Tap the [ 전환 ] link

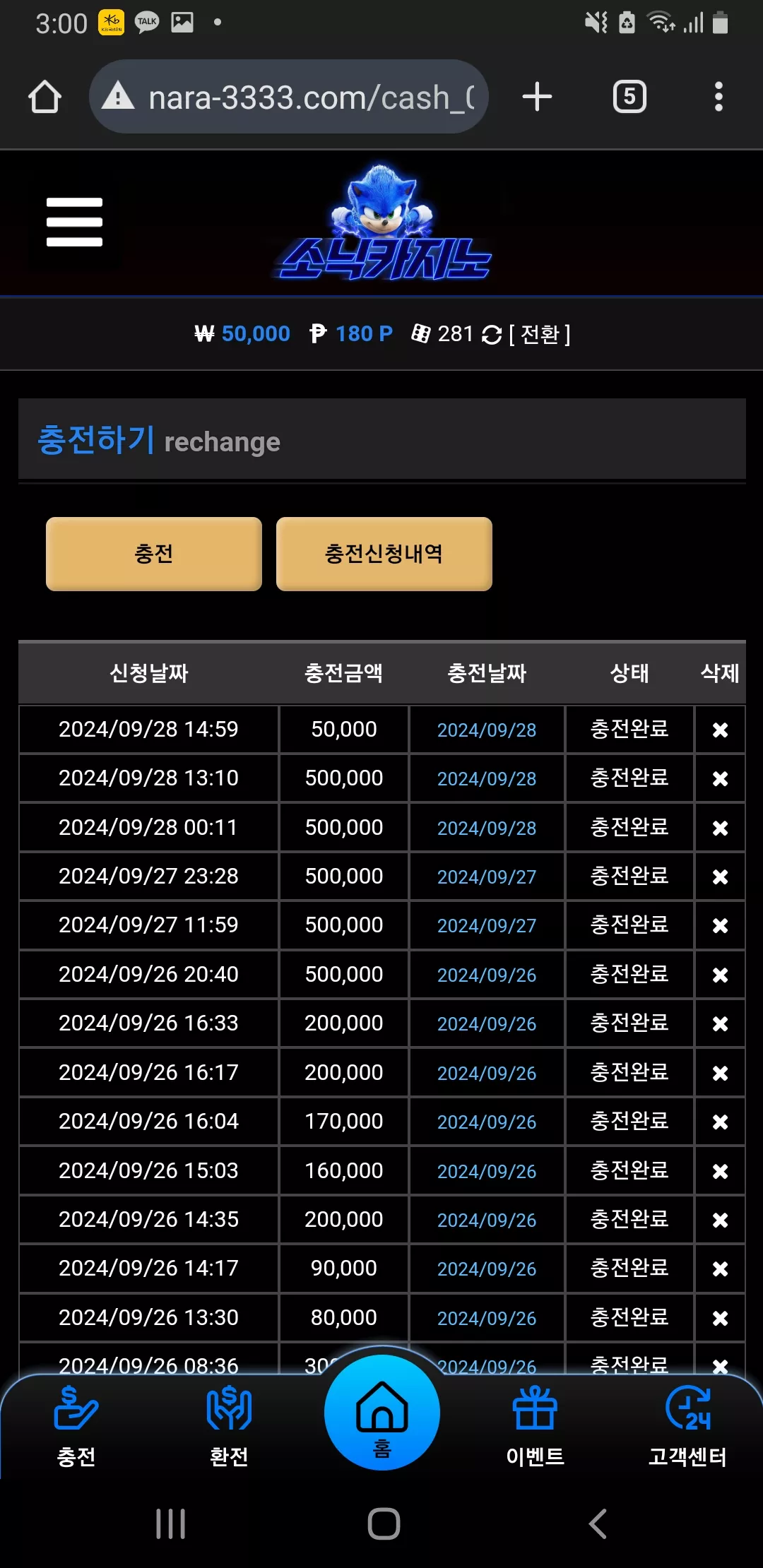click(x=540, y=334)
